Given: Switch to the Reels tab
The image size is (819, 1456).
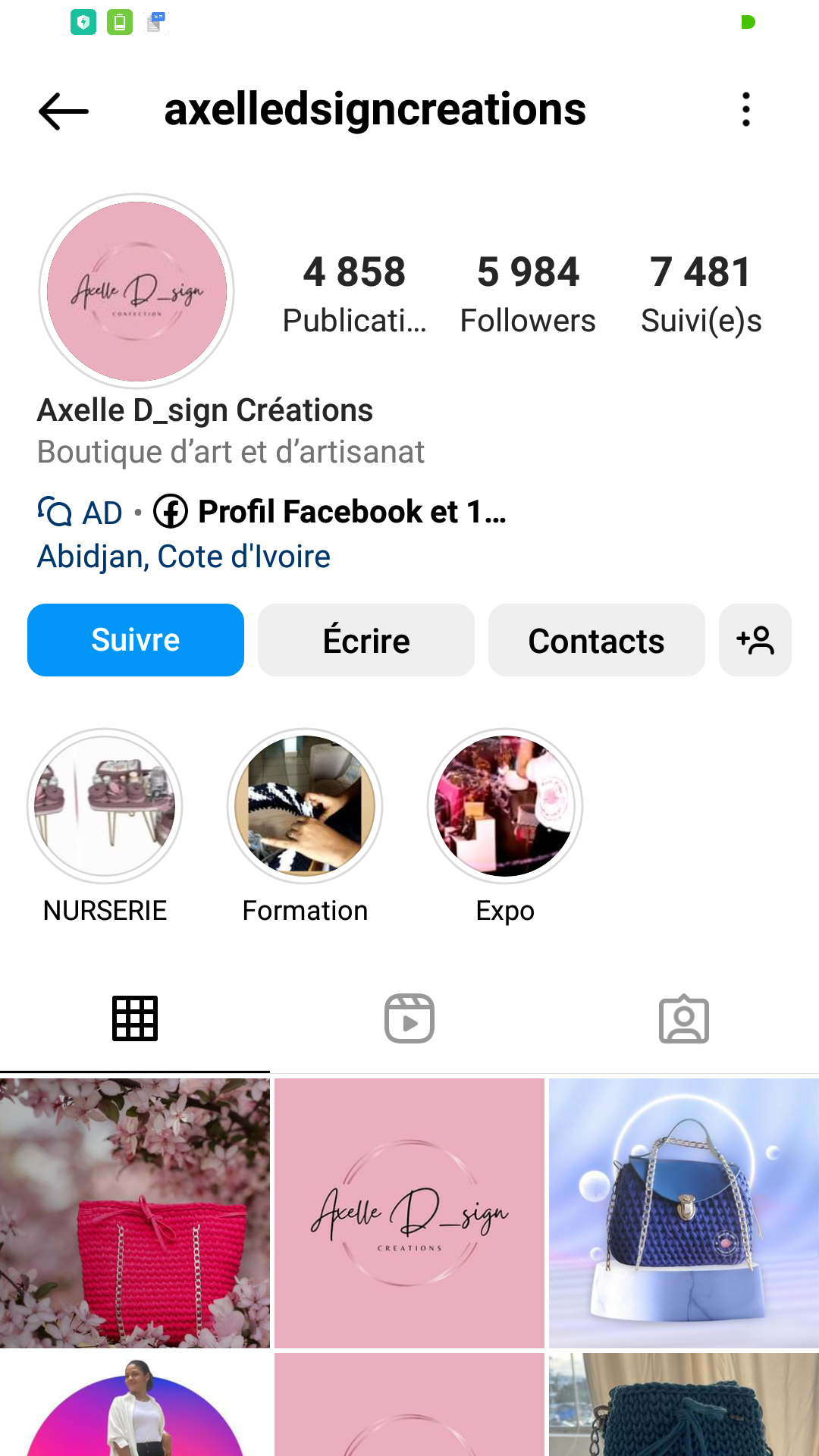Looking at the screenshot, I should point(409,1018).
